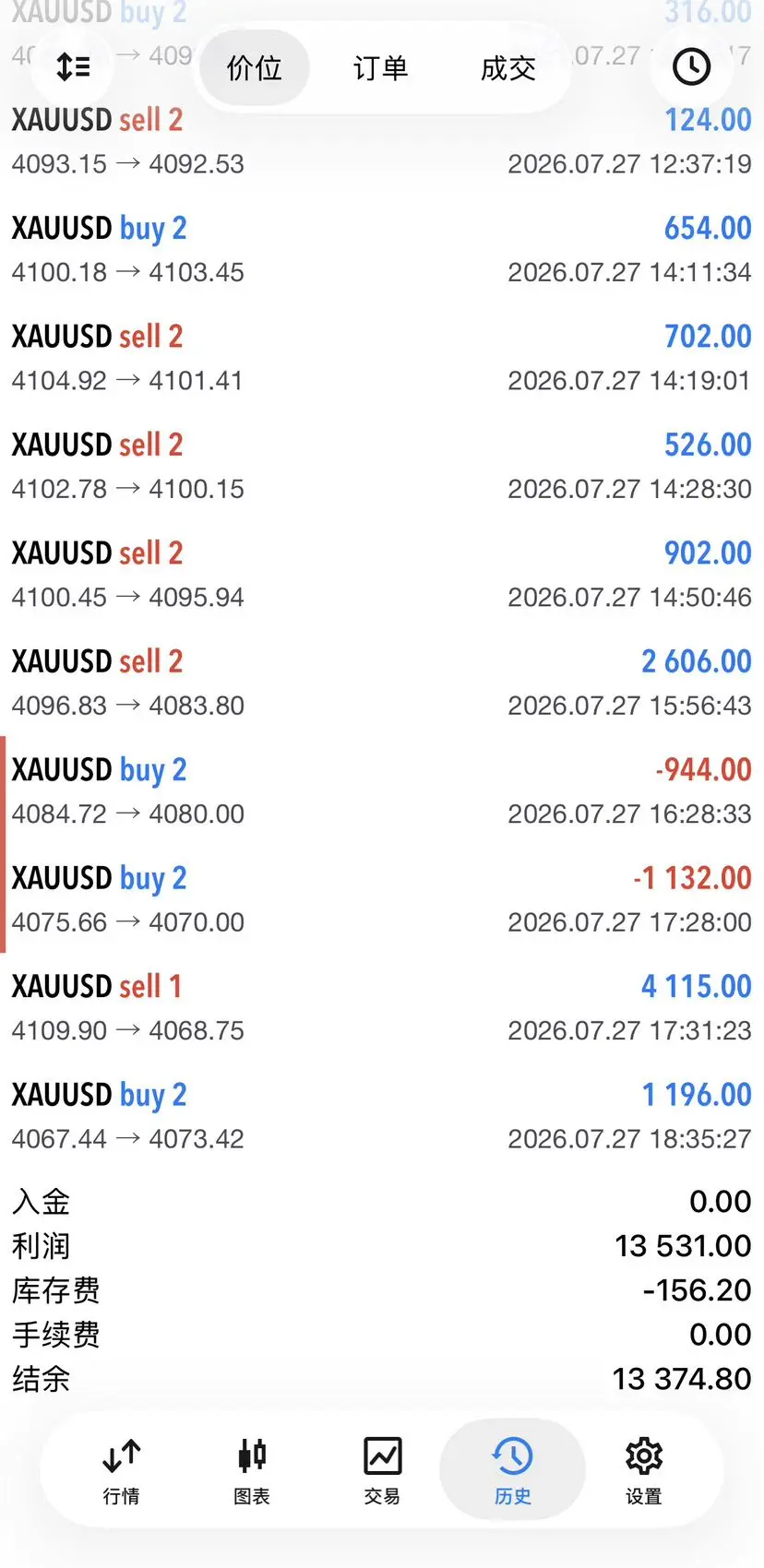This screenshot has width=764, height=1568.
Task: Switch to the 订单 orders tab
Action: pyautogui.click(x=380, y=68)
